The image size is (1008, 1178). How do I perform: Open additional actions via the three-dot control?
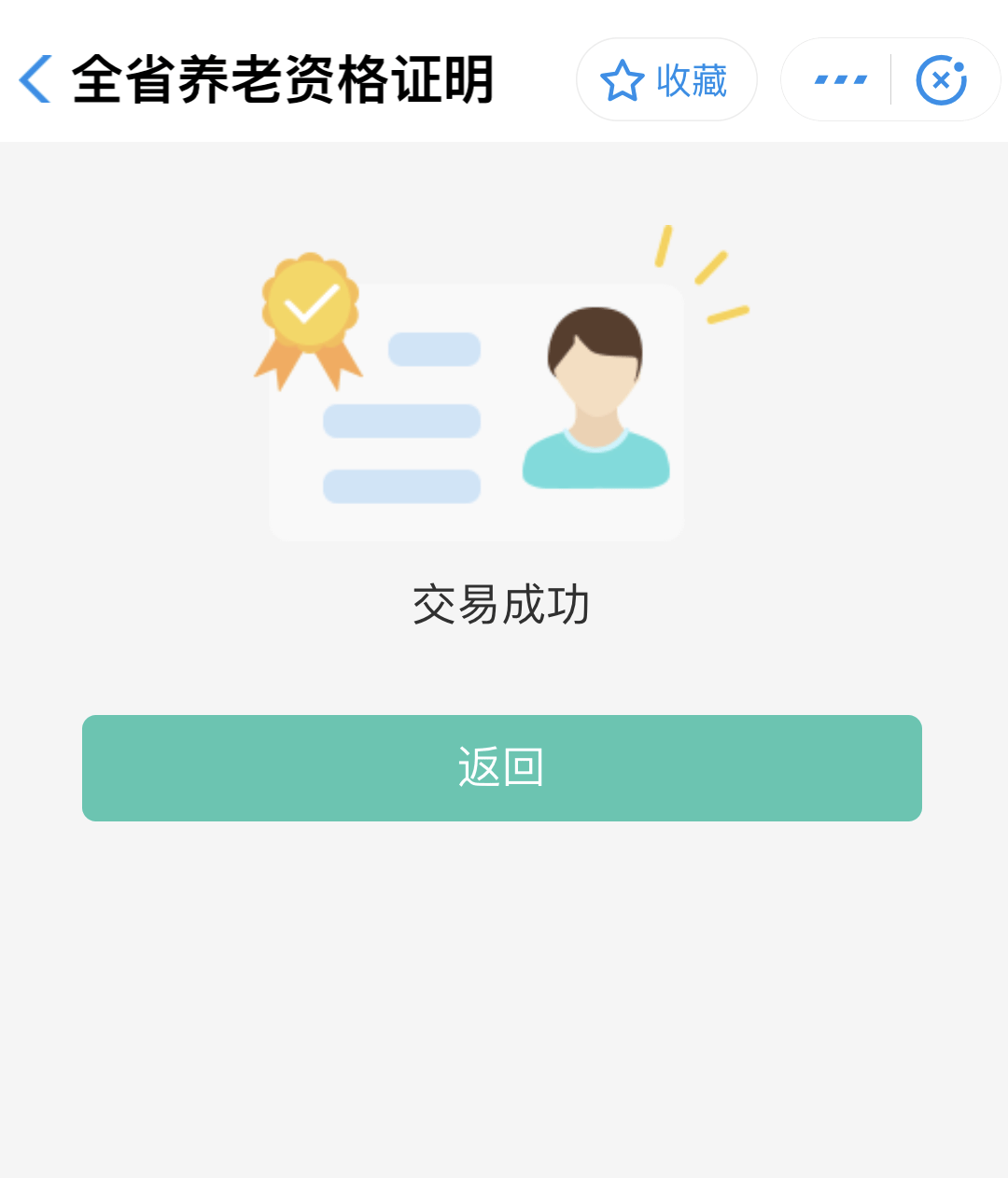coord(838,79)
